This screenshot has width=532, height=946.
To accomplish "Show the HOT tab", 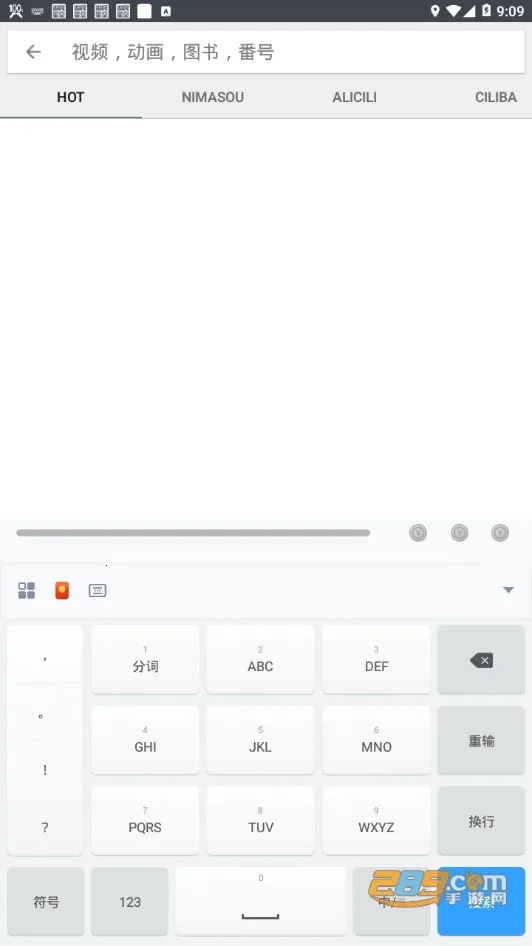I will point(71,97).
